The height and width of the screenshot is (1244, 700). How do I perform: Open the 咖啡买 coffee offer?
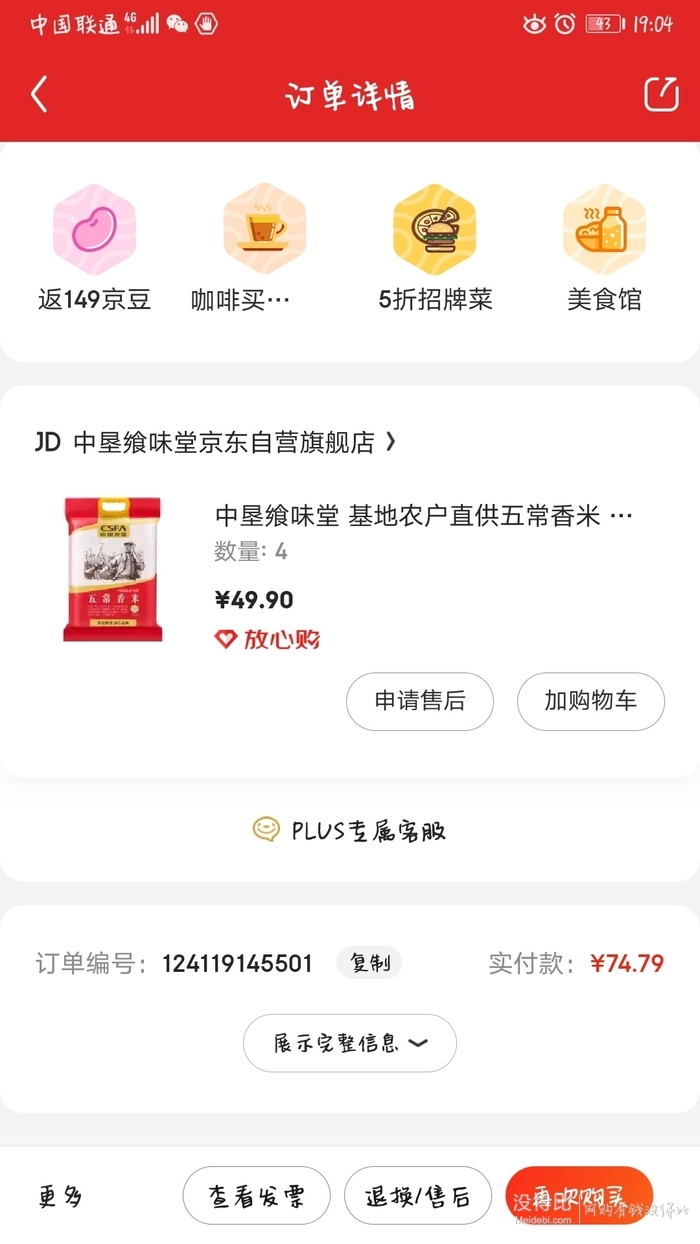(x=264, y=250)
